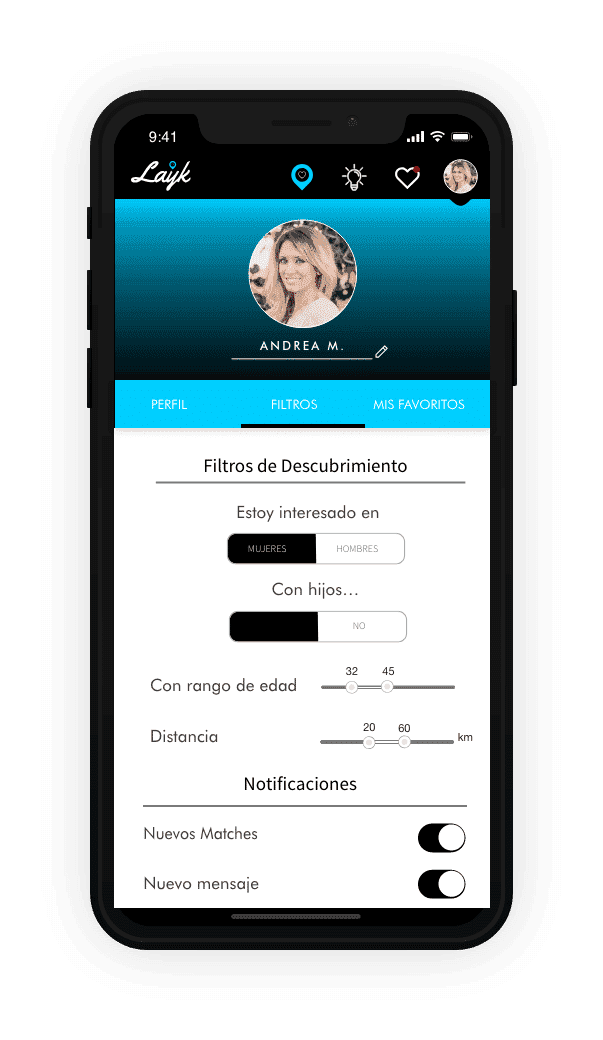Select Hombres as interest

click(x=358, y=549)
